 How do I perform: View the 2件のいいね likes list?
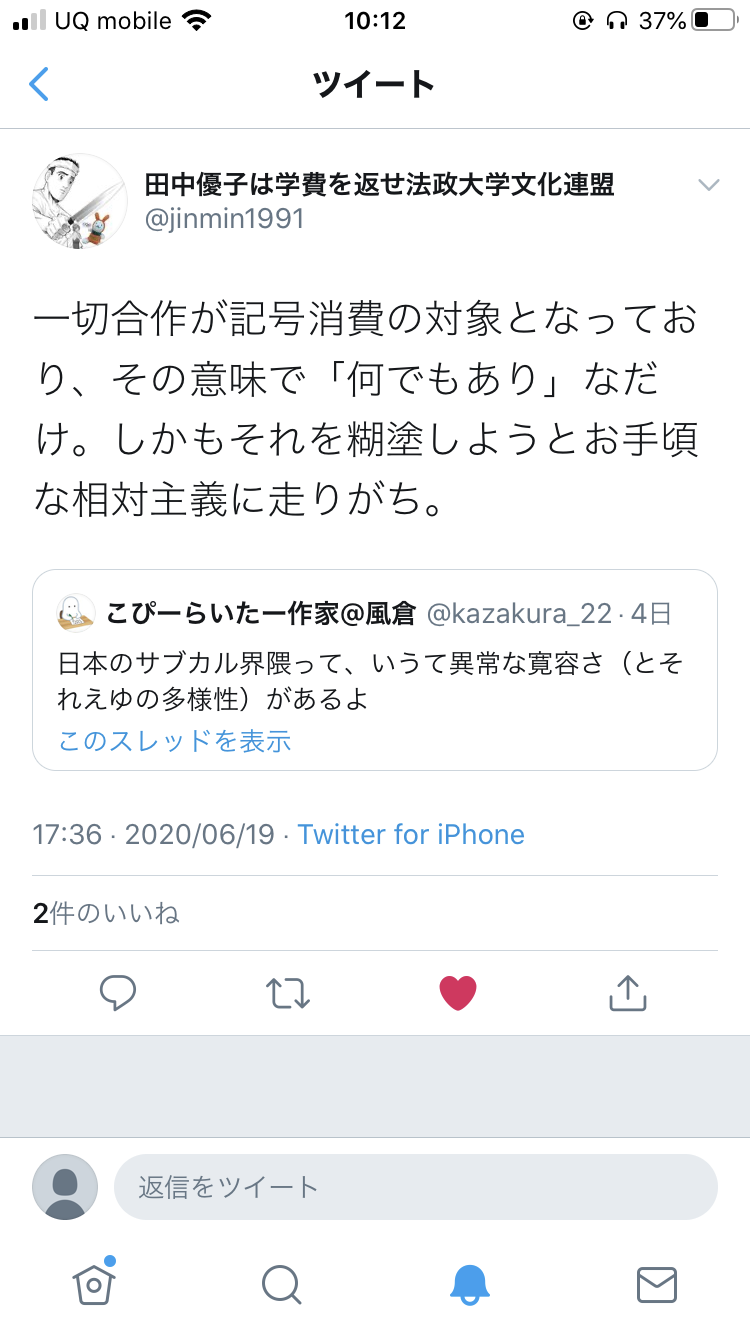click(x=106, y=913)
